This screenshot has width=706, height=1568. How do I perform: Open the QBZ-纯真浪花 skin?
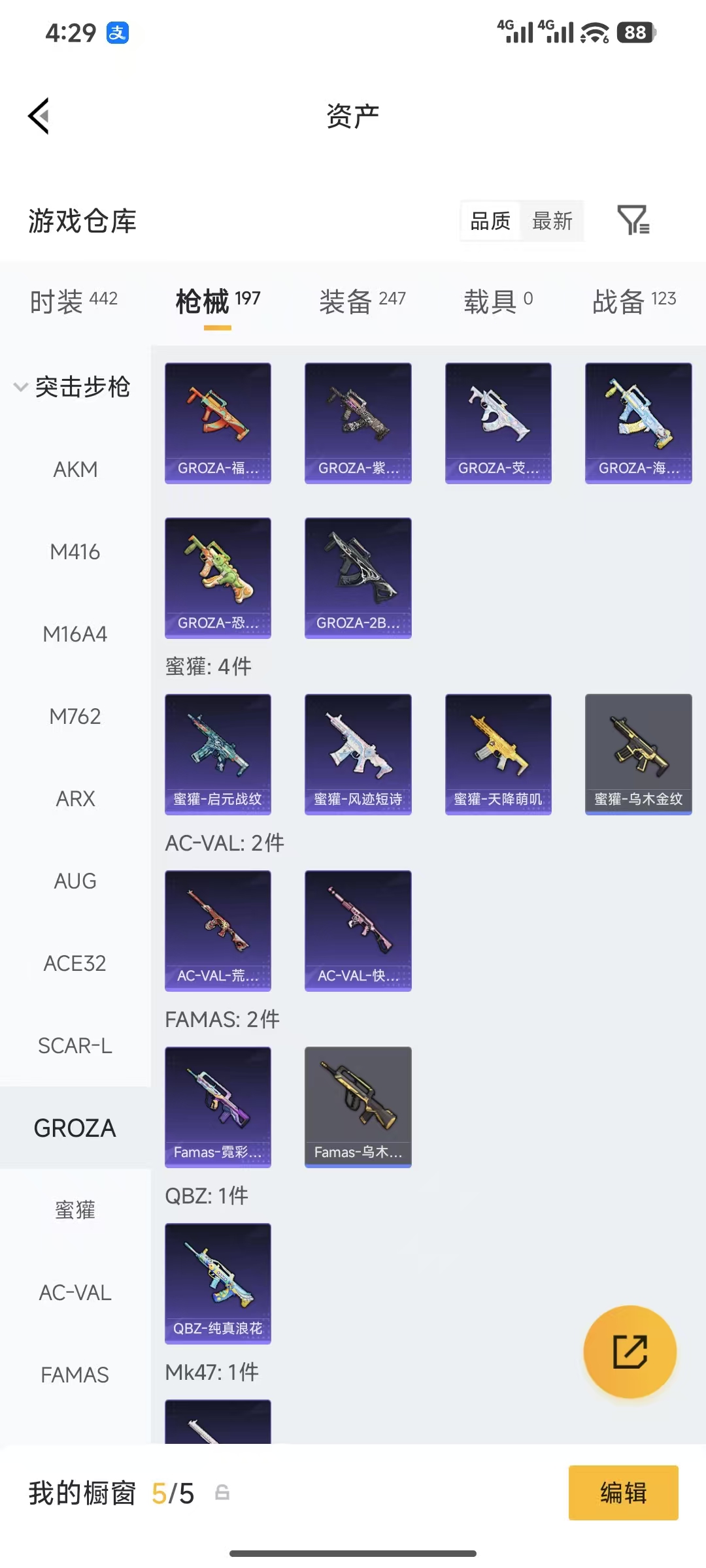click(x=218, y=1283)
